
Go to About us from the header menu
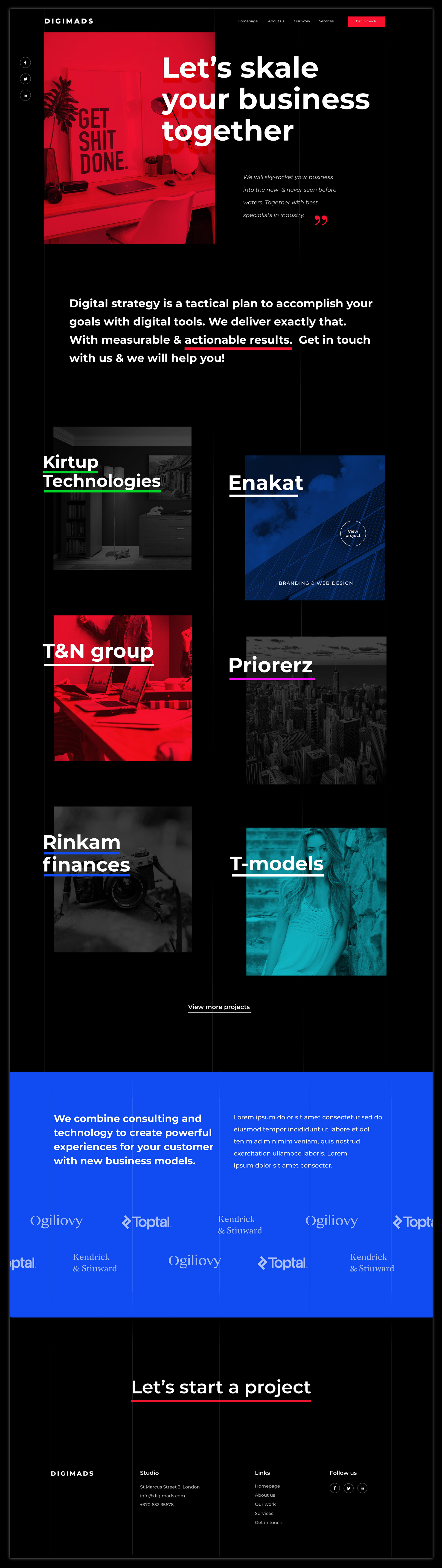point(276,21)
